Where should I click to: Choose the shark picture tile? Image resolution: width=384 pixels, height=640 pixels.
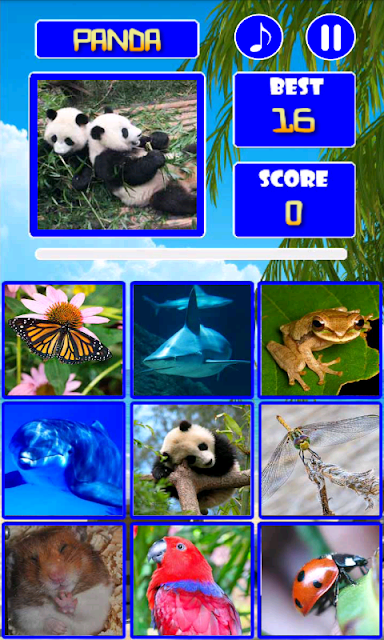click(x=192, y=340)
